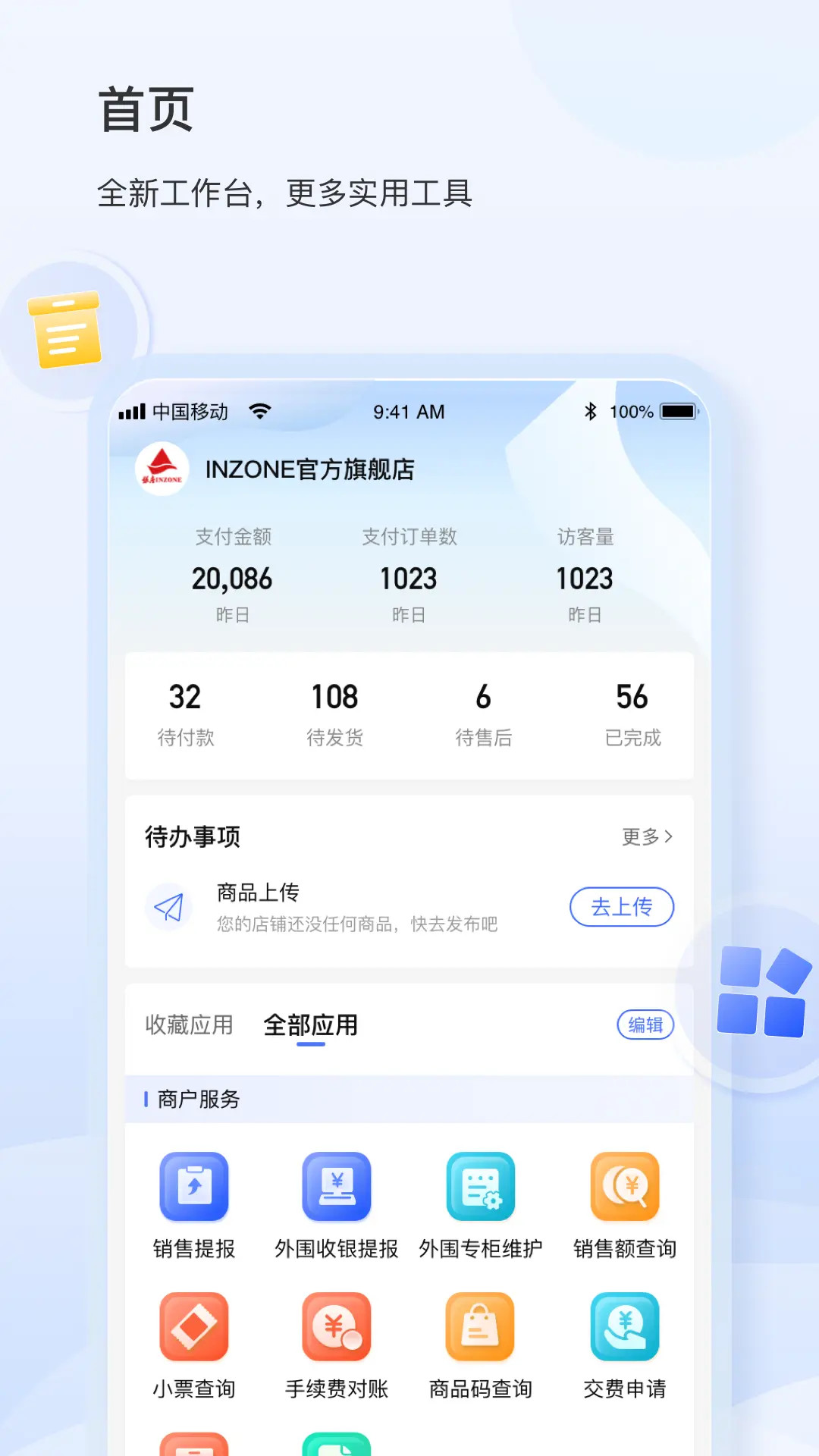The height and width of the screenshot is (1456, 819).
Task: Open the 销售提报 sales reporting tool
Action: coord(193,1187)
